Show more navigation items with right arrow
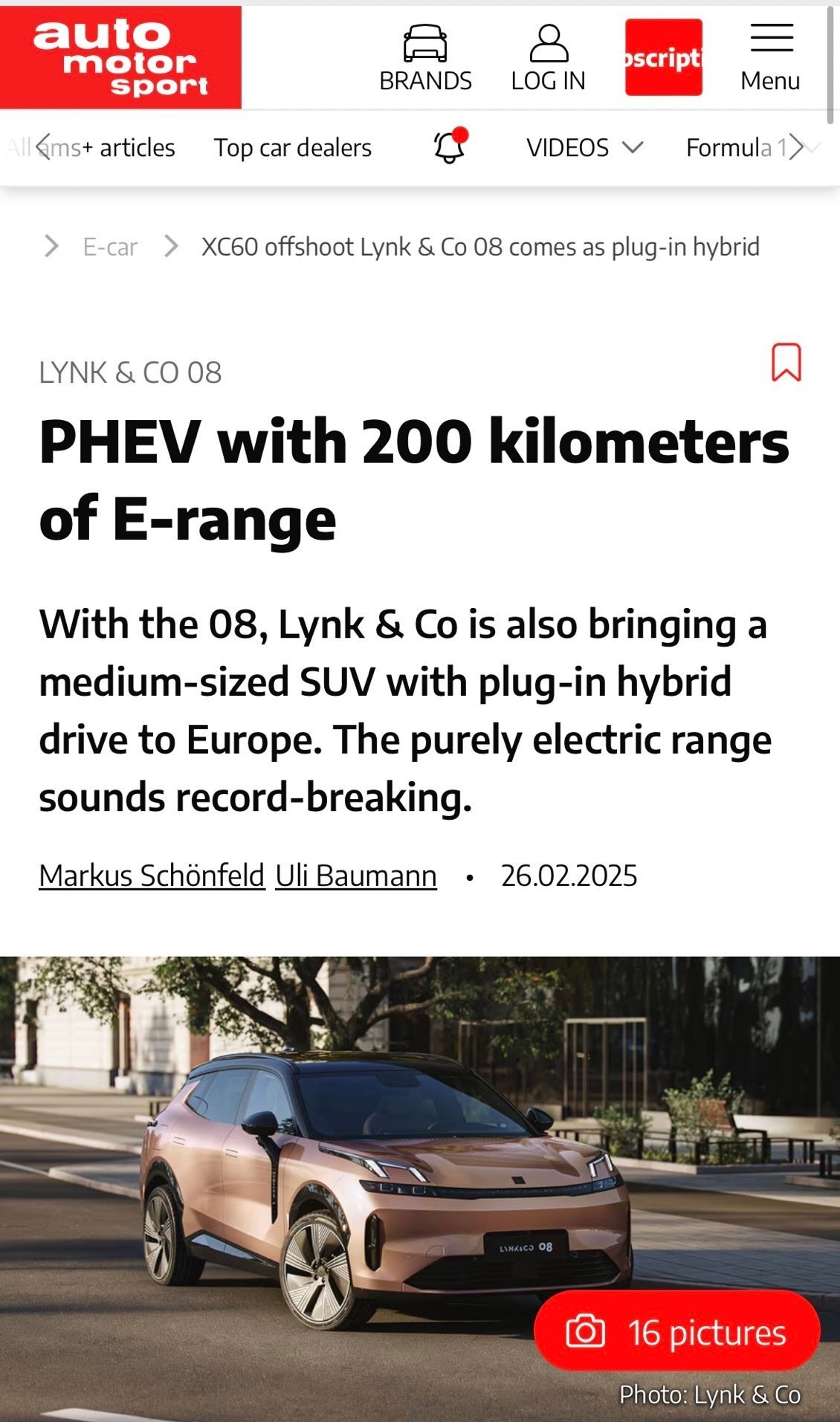This screenshot has width=840, height=1422. pos(796,147)
